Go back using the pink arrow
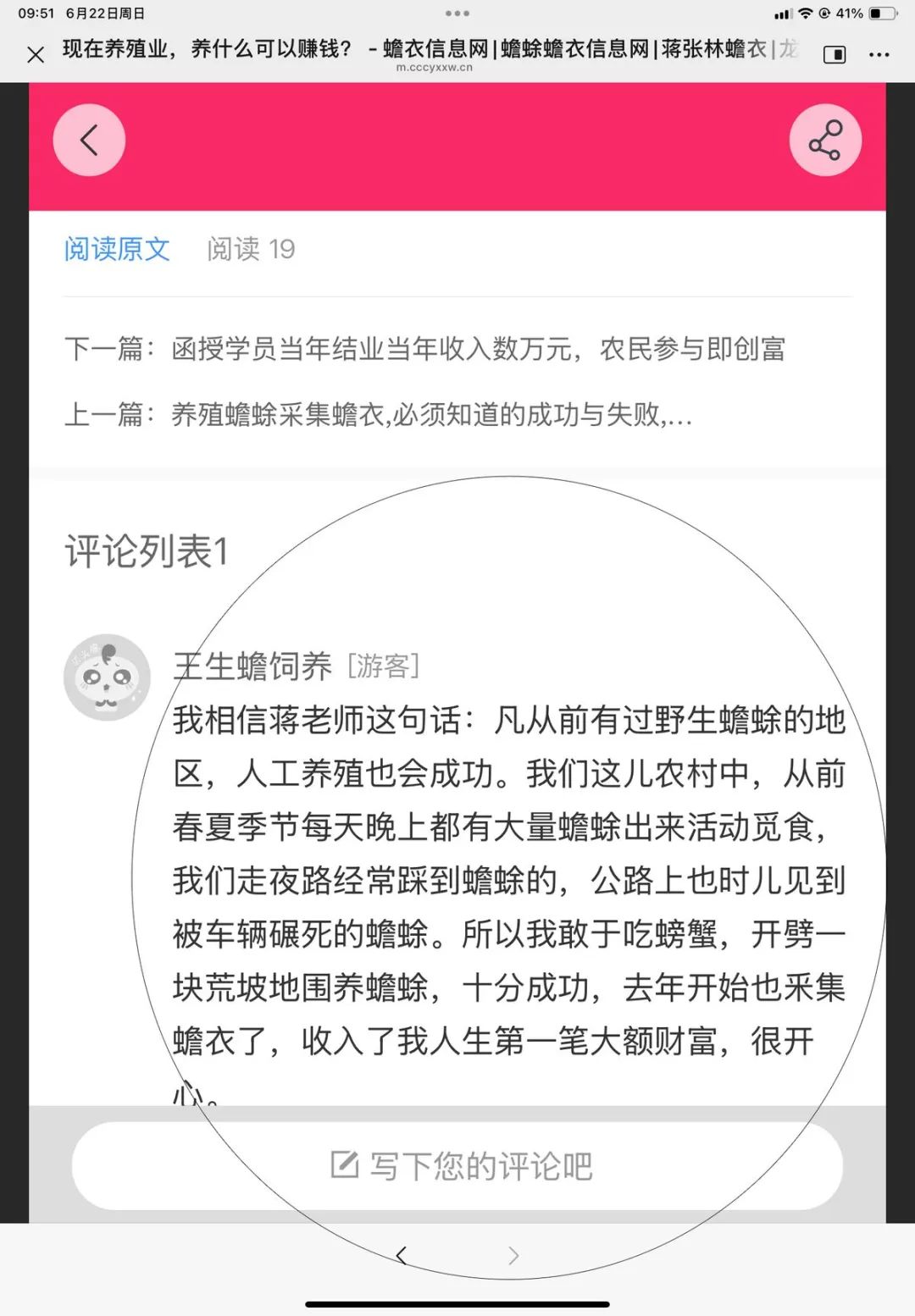 click(x=89, y=141)
